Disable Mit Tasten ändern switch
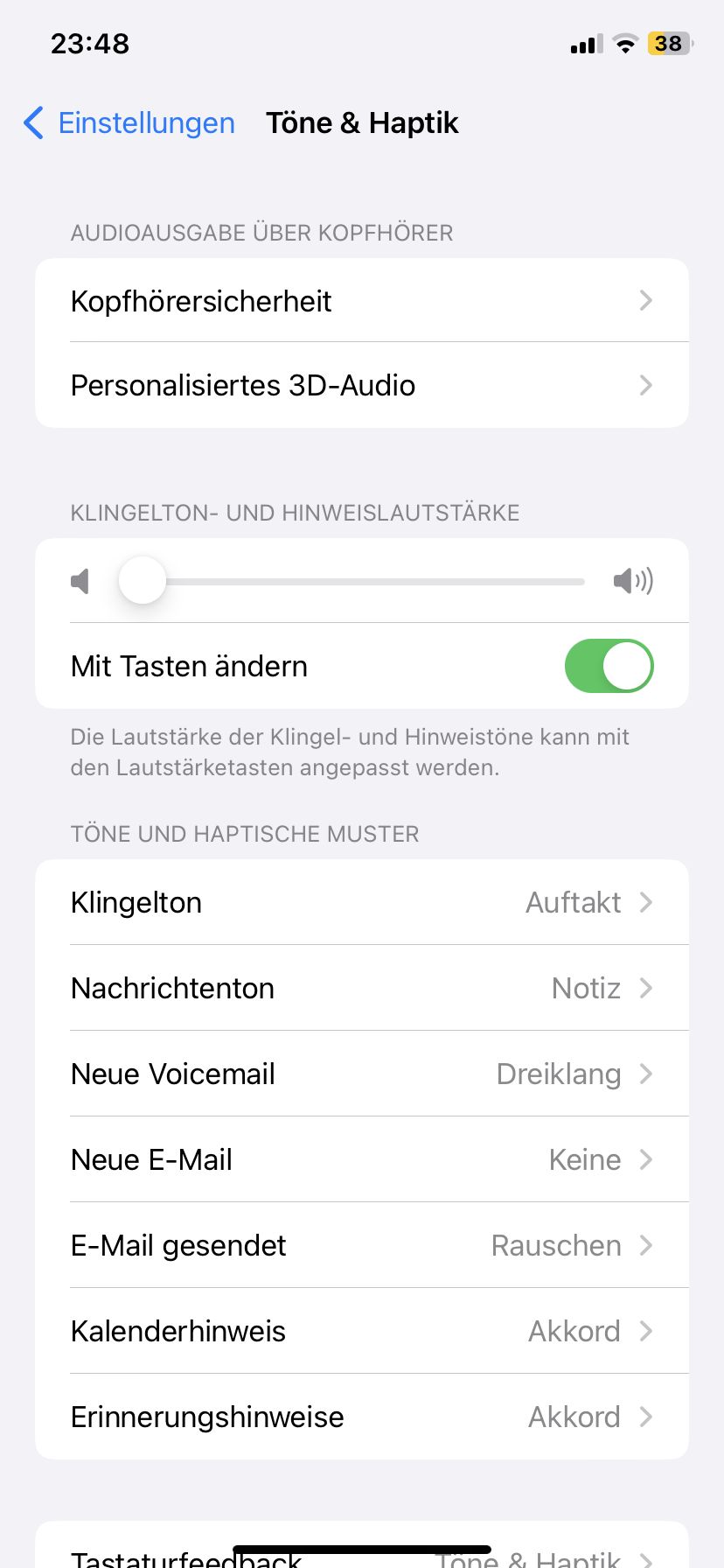This screenshot has height=1568, width=724. click(609, 666)
